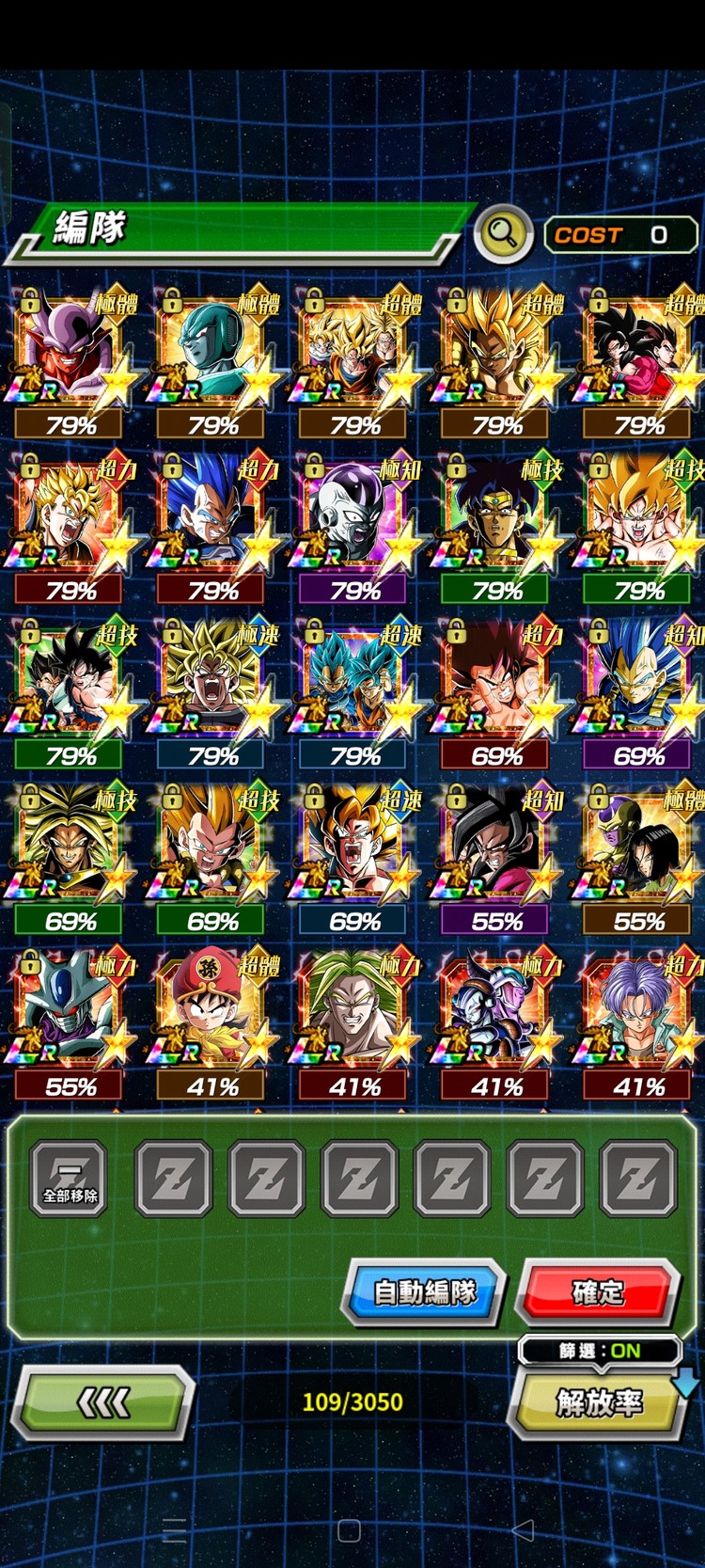Tap the system home button
This screenshot has width=705, height=1568.
pyautogui.click(x=350, y=1530)
